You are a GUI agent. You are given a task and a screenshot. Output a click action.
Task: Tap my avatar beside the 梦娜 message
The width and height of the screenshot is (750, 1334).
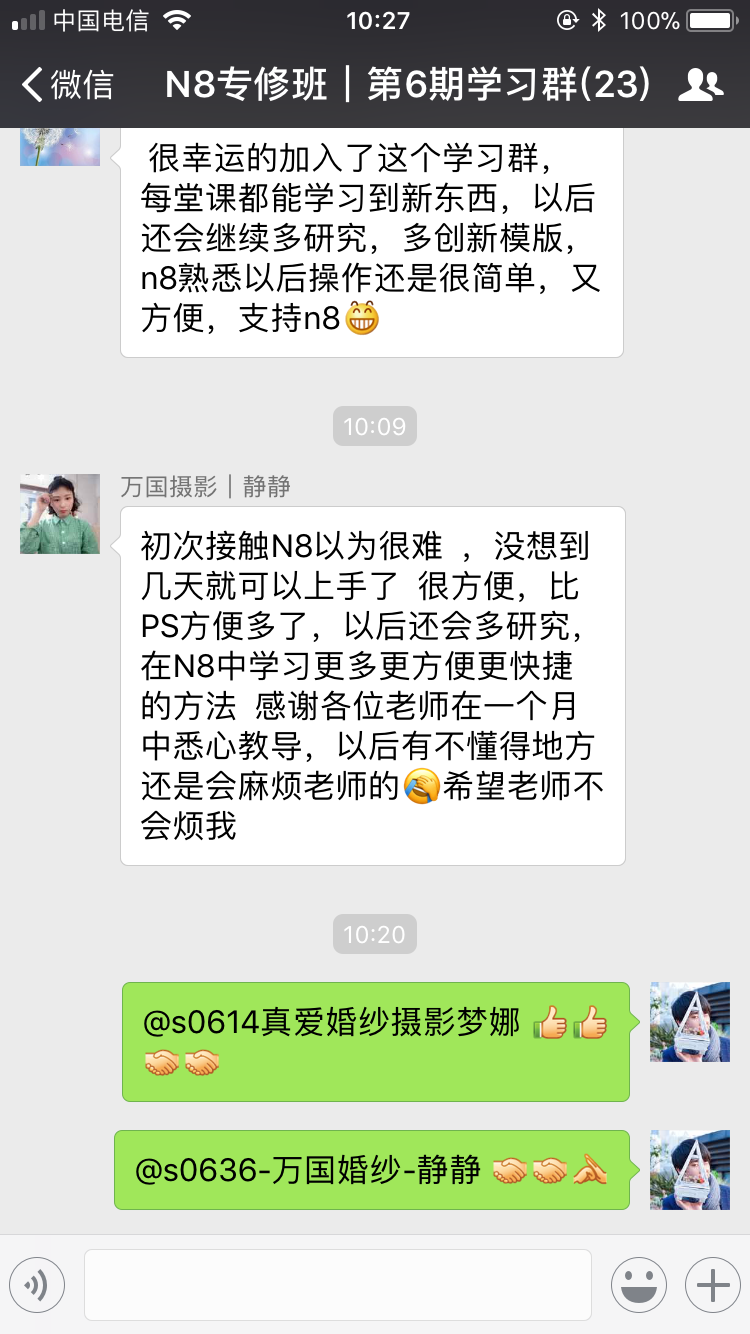coord(689,1021)
